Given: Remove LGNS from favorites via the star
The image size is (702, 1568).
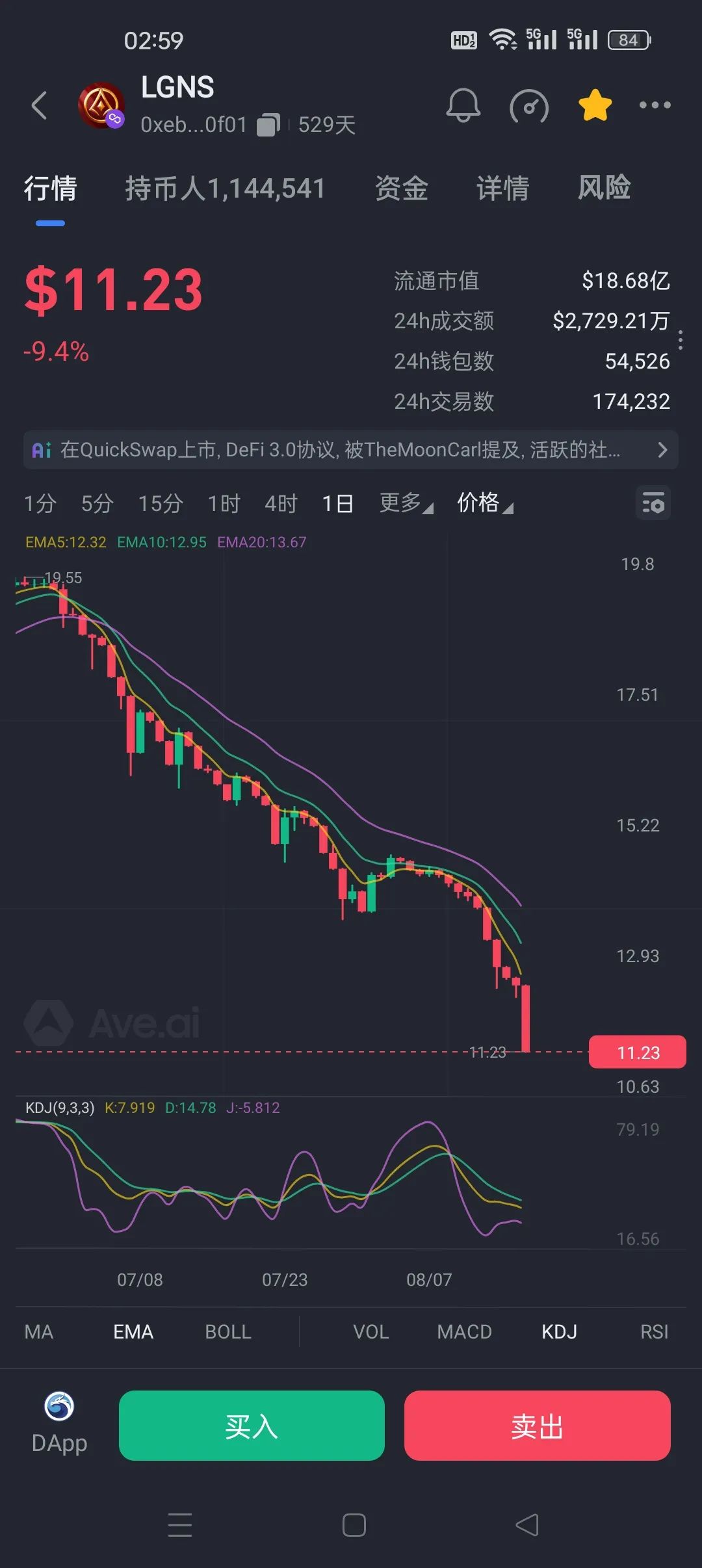Looking at the screenshot, I should coord(595,105).
